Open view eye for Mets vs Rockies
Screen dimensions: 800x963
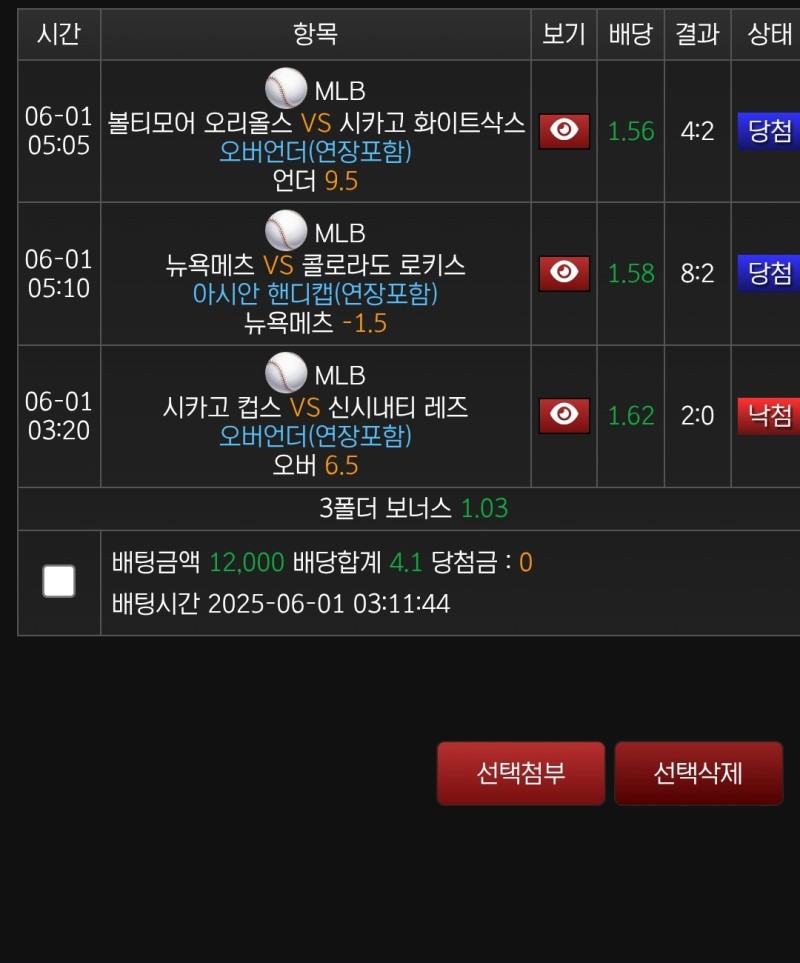[x=564, y=273]
